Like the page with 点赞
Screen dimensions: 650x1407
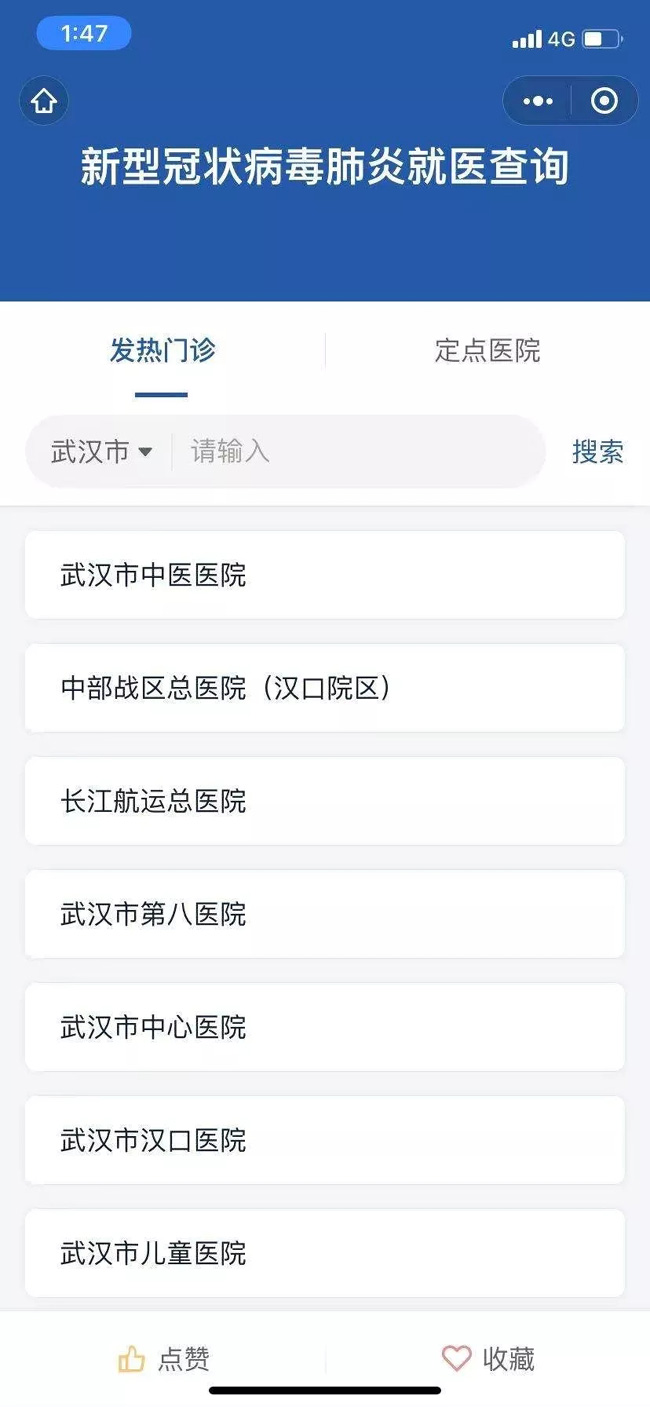pos(164,1359)
